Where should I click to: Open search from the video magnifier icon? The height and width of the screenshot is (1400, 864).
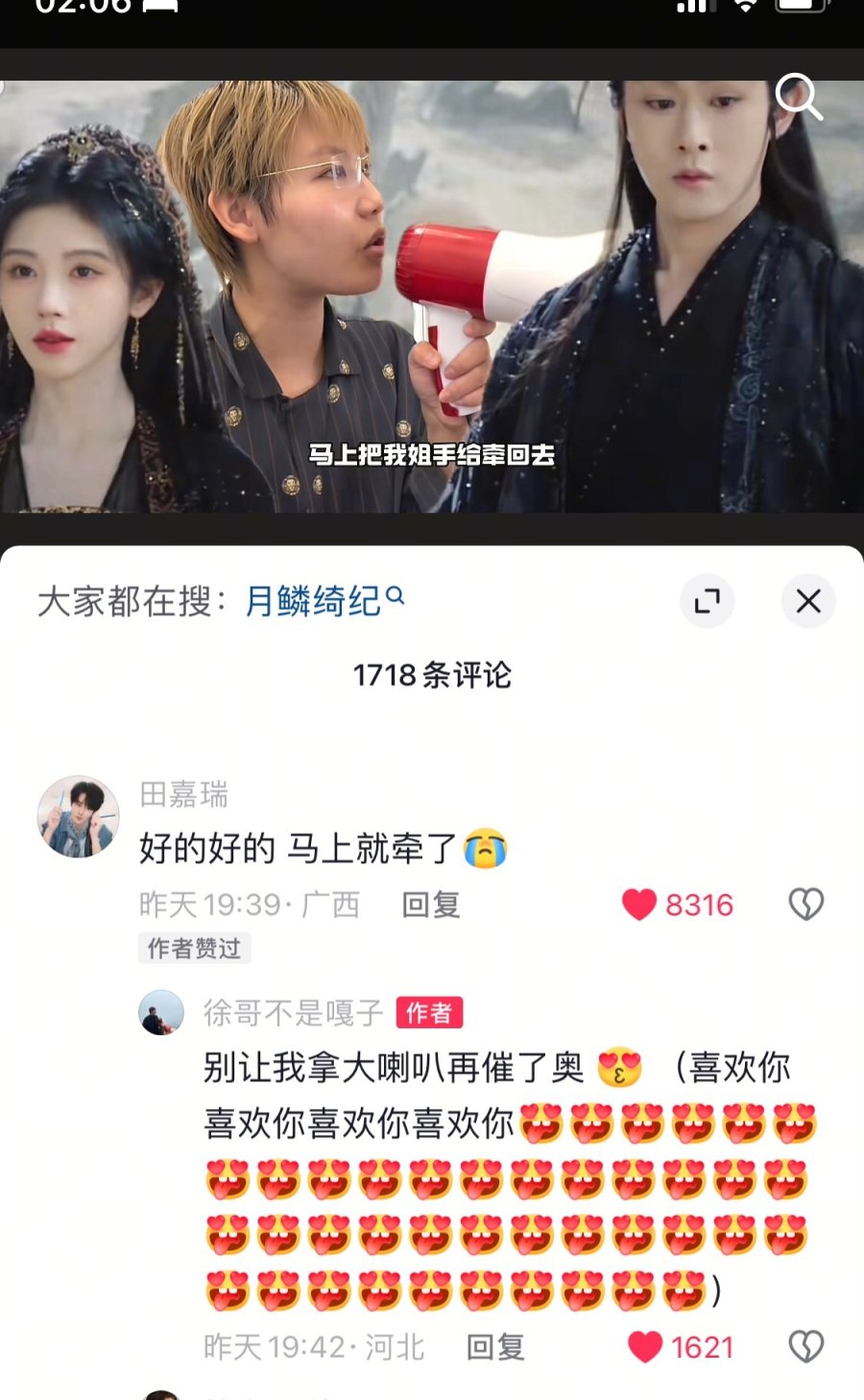[798, 96]
